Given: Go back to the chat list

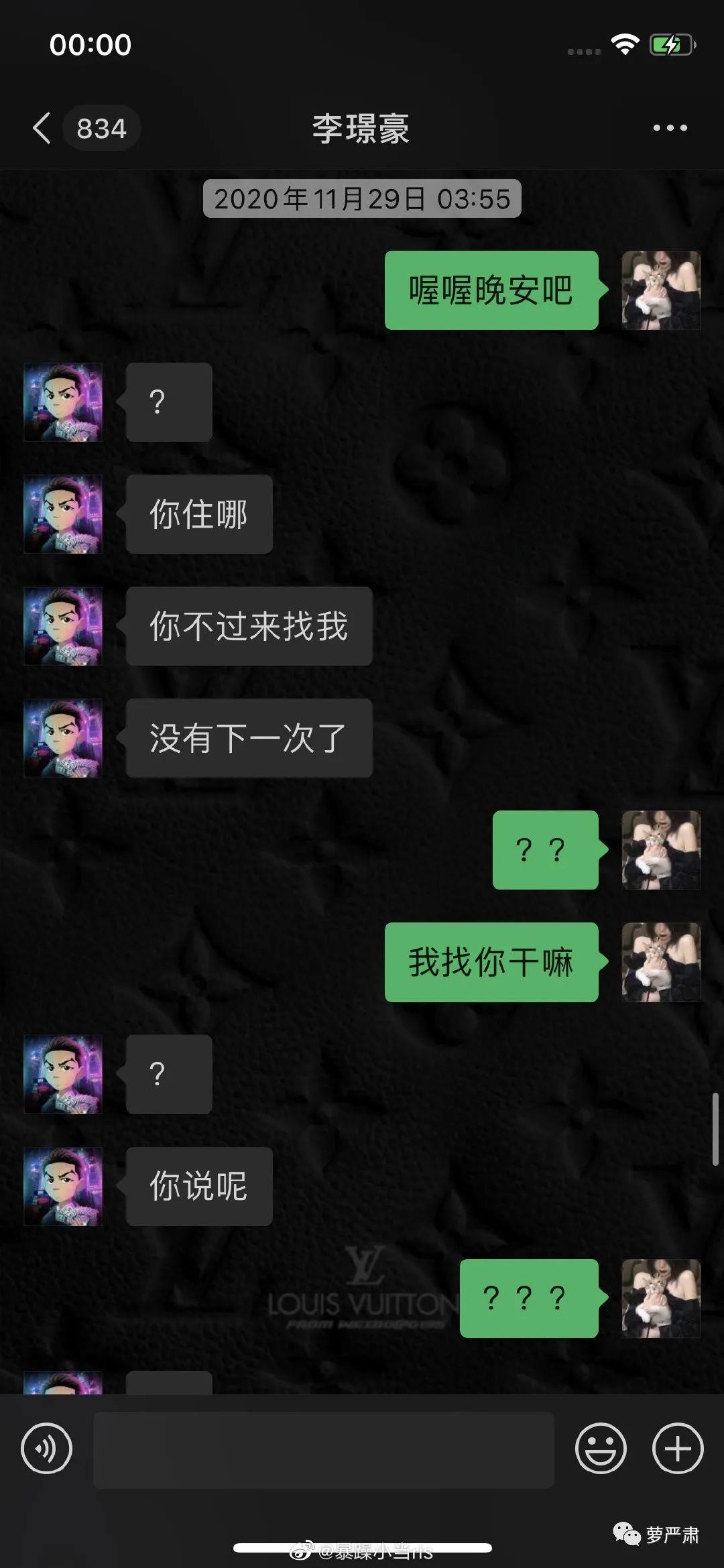Looking at the screenshot, I should tap(42, 128).
